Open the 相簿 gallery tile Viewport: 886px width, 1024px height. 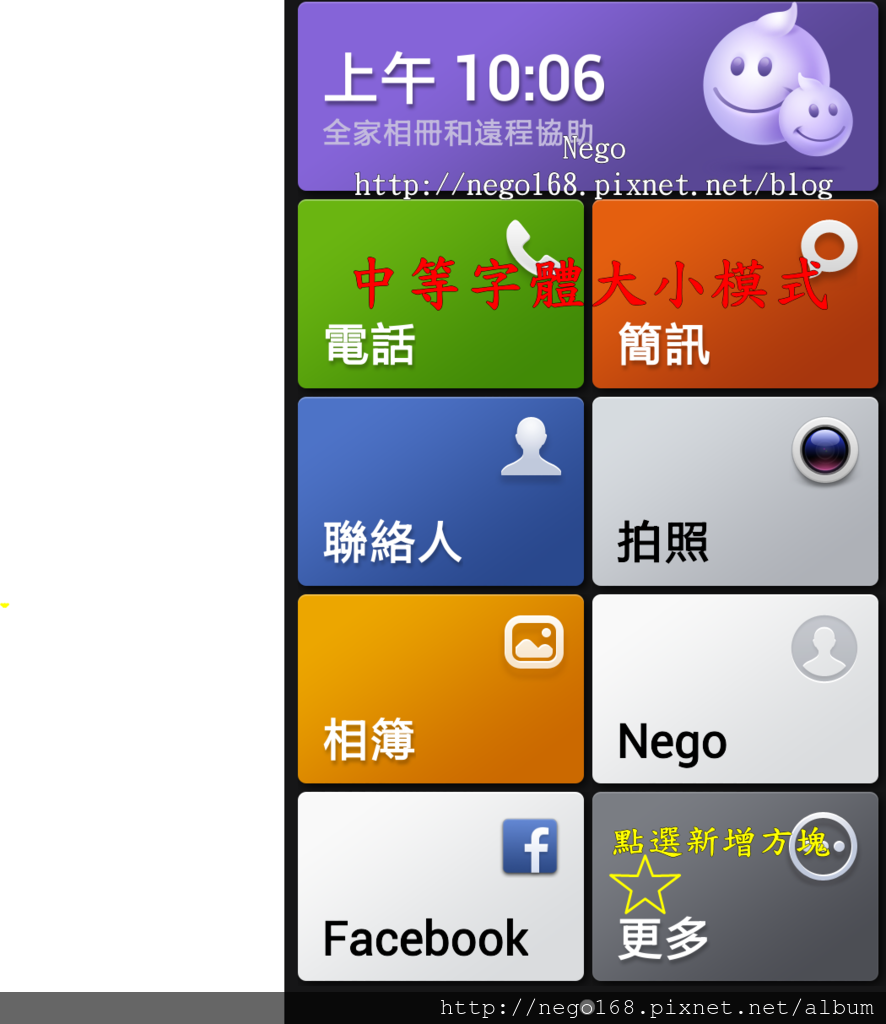(x=440, y=689)
